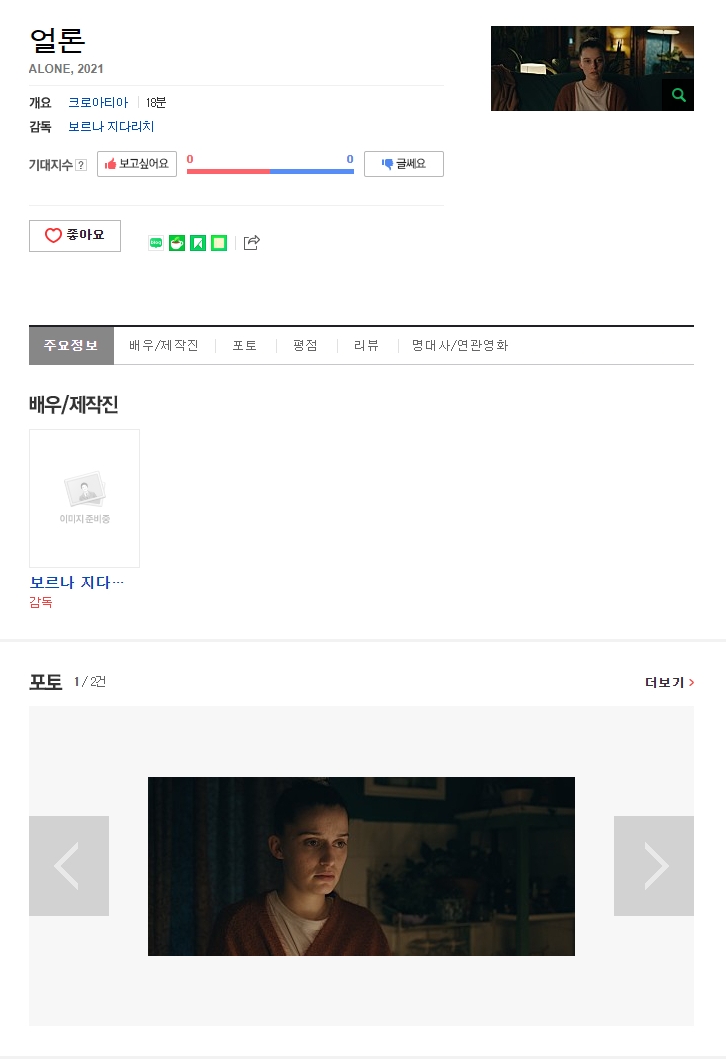Open the 기대지수 help question mark
This screenshot has width=726, height=1062.
click(81, 165)
